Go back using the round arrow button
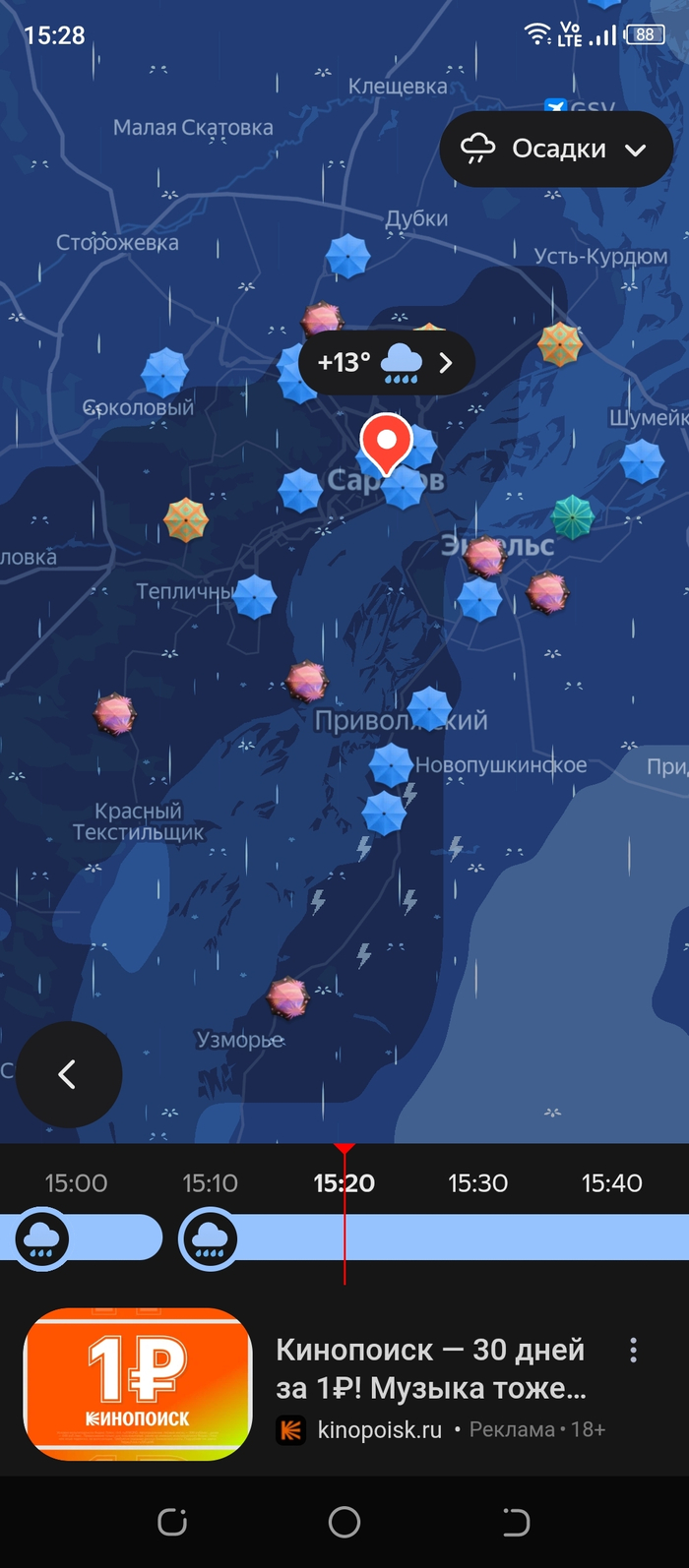689x1568 pixels. [x=68, y=1074]
